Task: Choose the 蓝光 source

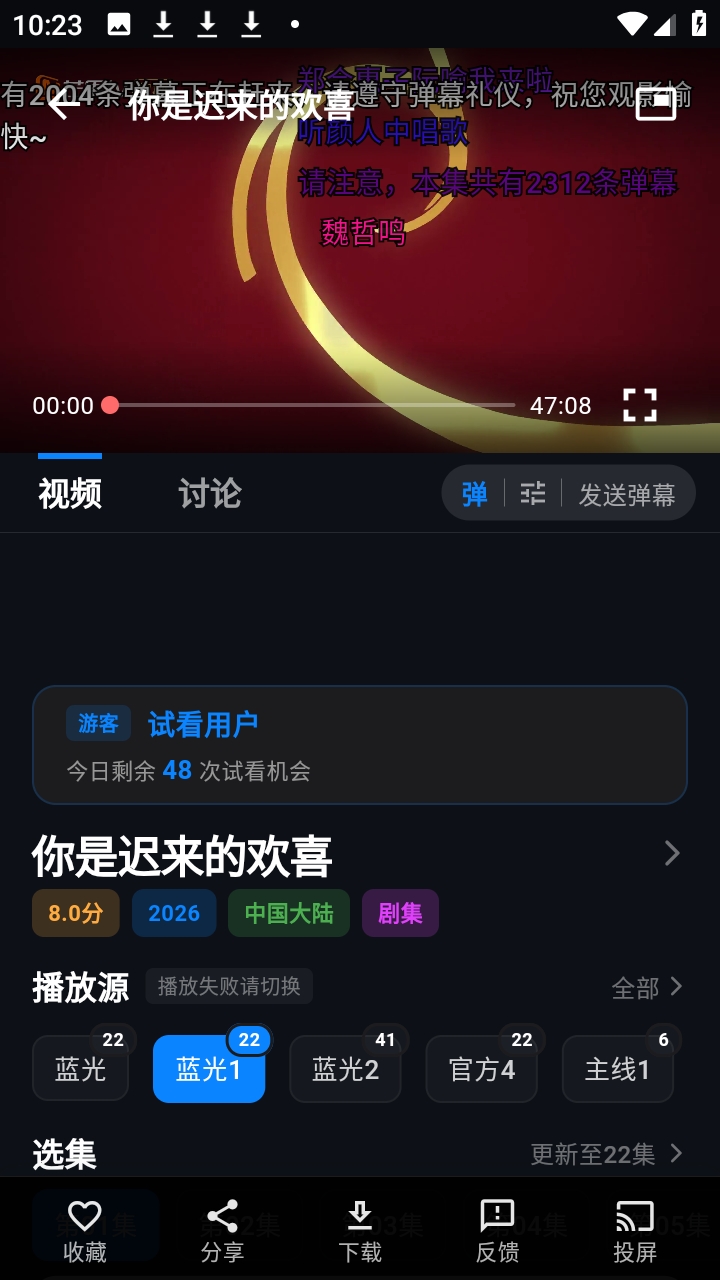Action: click(80, 1069)
